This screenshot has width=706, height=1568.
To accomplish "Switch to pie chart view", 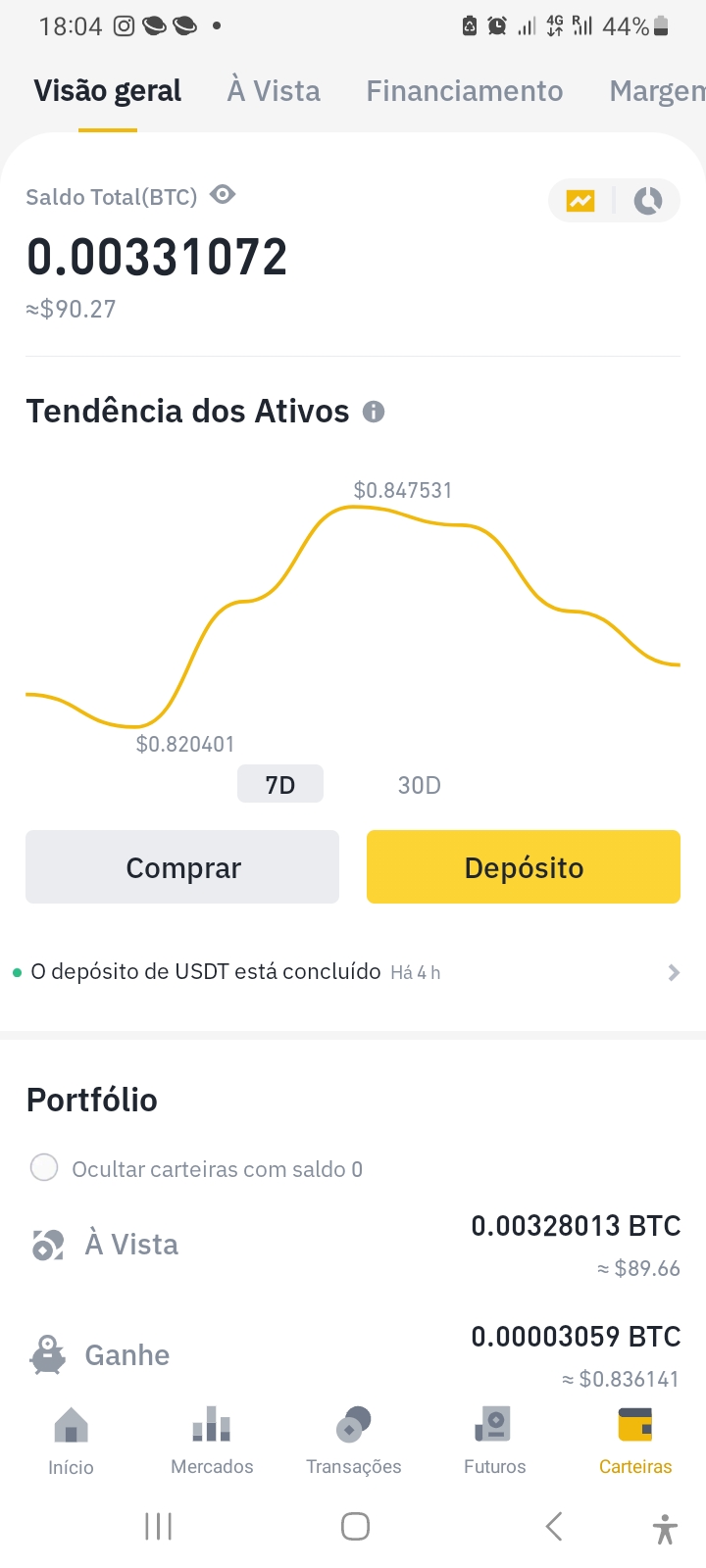I will [x=647, y=201].
